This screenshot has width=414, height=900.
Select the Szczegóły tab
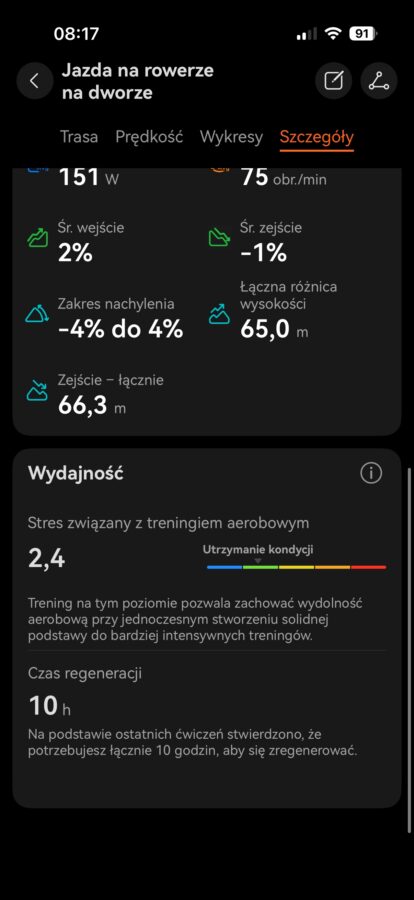point(316,138)
